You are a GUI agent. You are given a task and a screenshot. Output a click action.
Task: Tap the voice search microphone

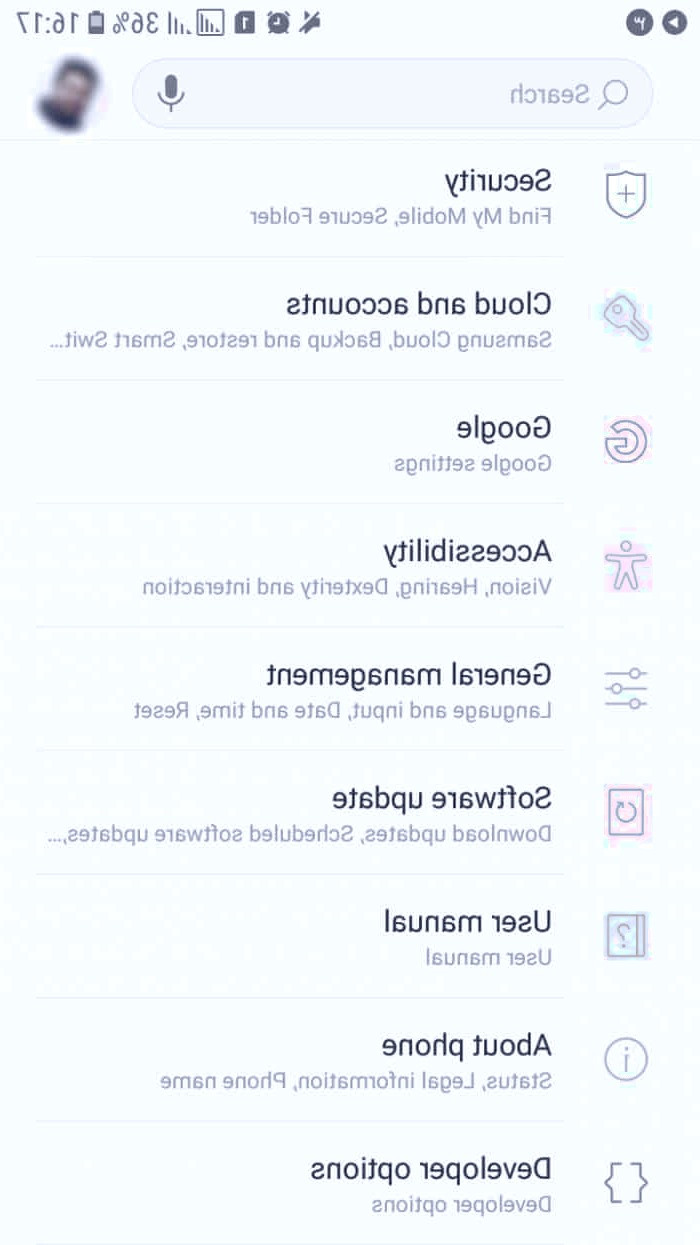point(171,94)
